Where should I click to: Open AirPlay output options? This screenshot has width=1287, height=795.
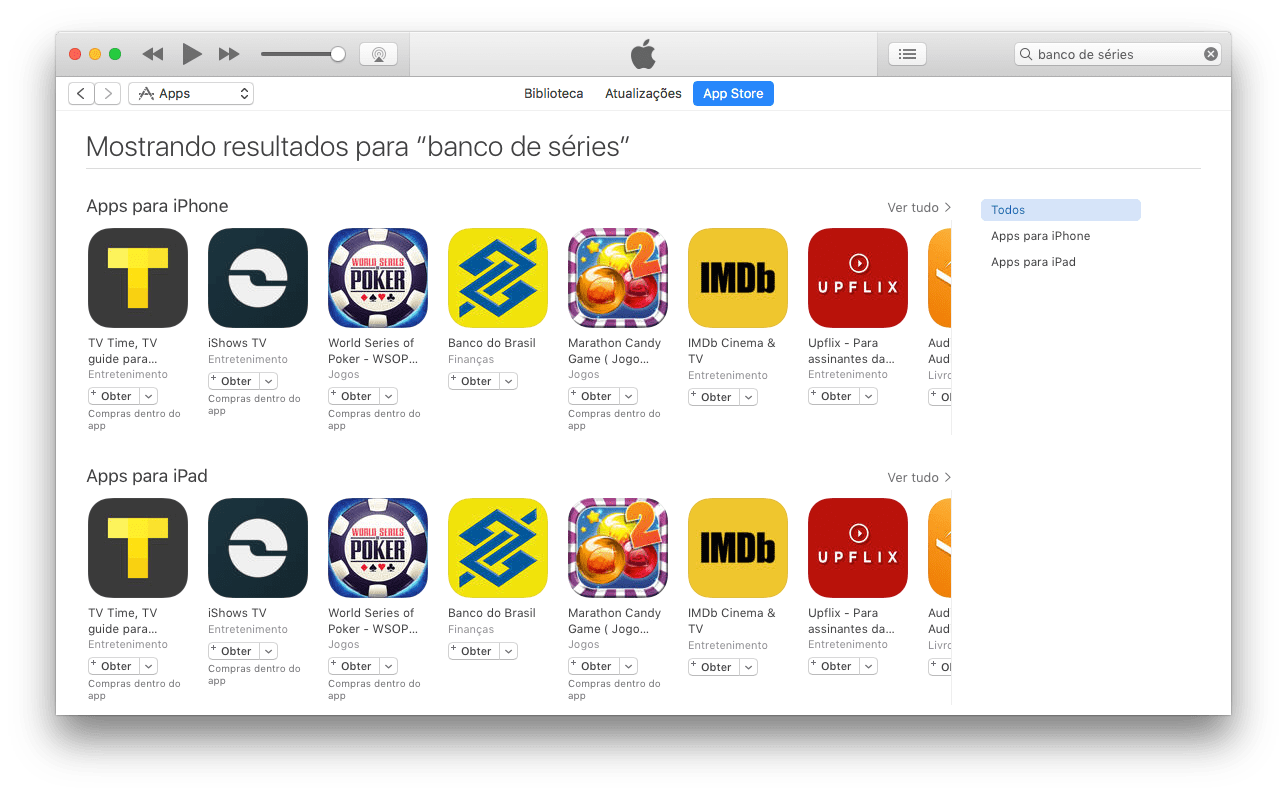[378, 54]
